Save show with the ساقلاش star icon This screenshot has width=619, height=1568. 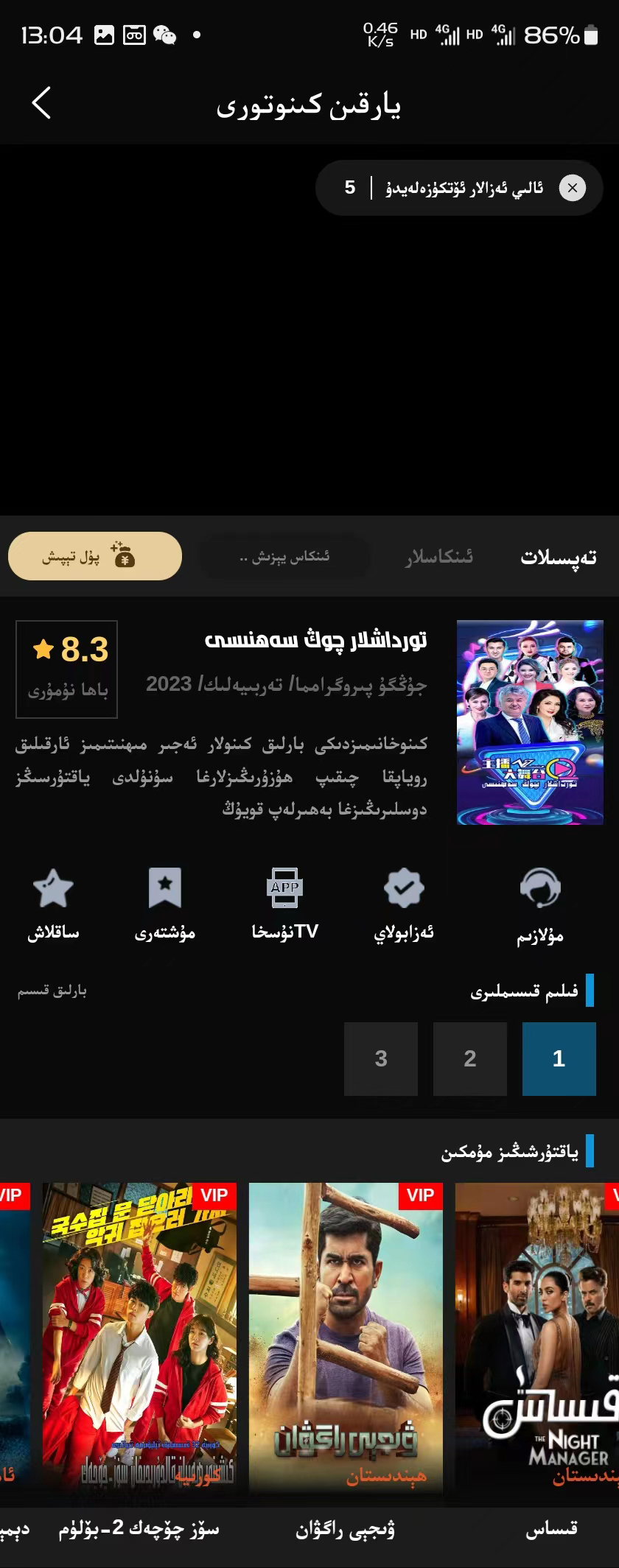(x=53, y=902)
